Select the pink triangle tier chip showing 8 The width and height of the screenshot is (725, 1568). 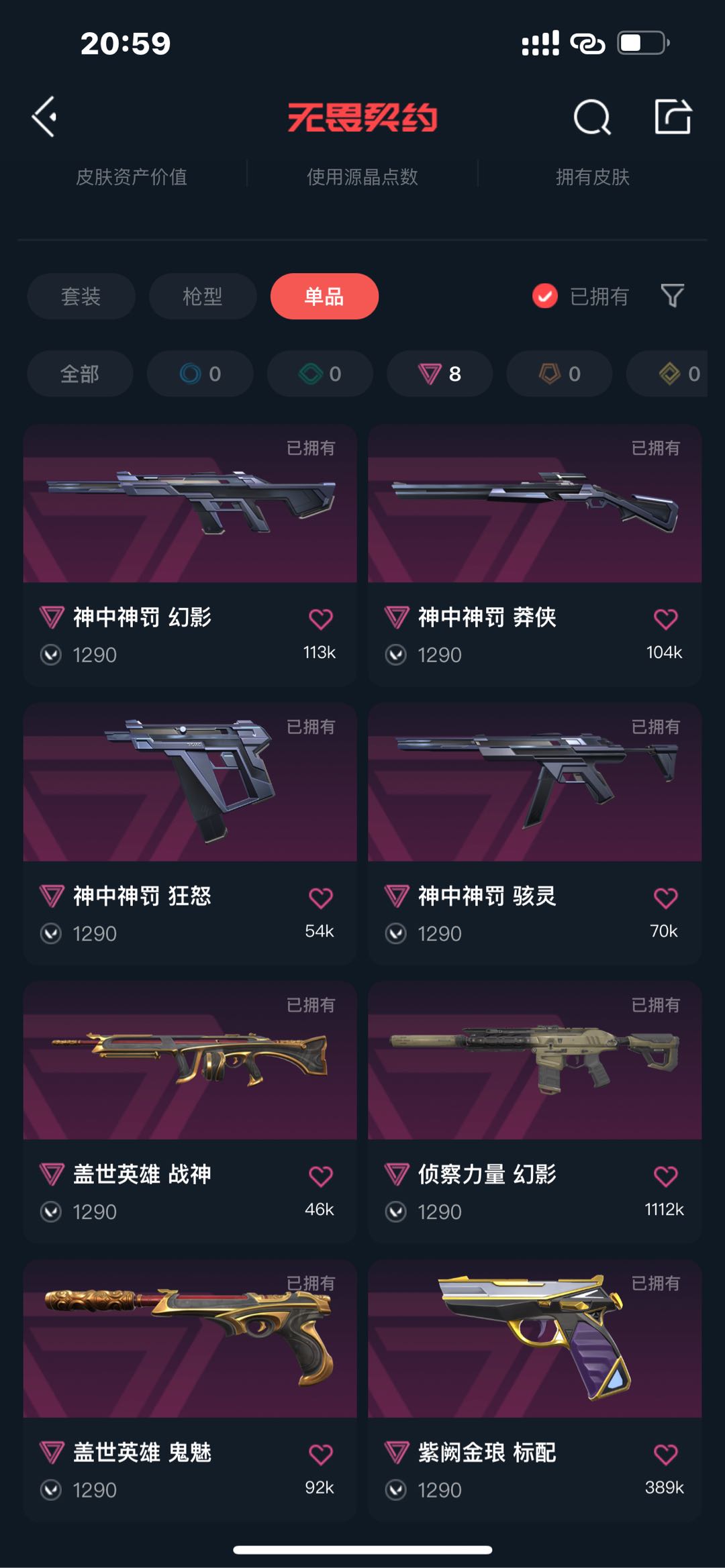click(440, 374)
